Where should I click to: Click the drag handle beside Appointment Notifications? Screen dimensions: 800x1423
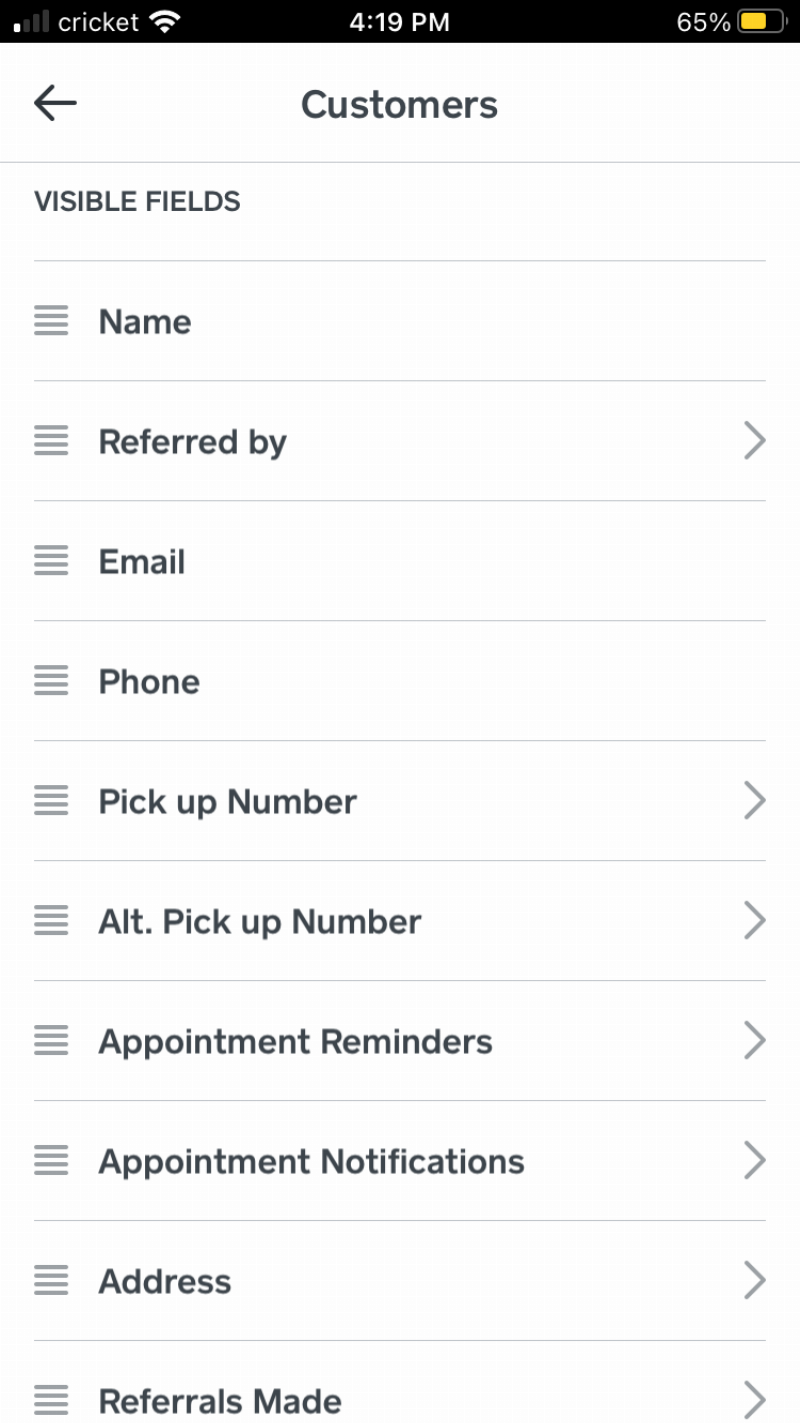(51, 1161)
